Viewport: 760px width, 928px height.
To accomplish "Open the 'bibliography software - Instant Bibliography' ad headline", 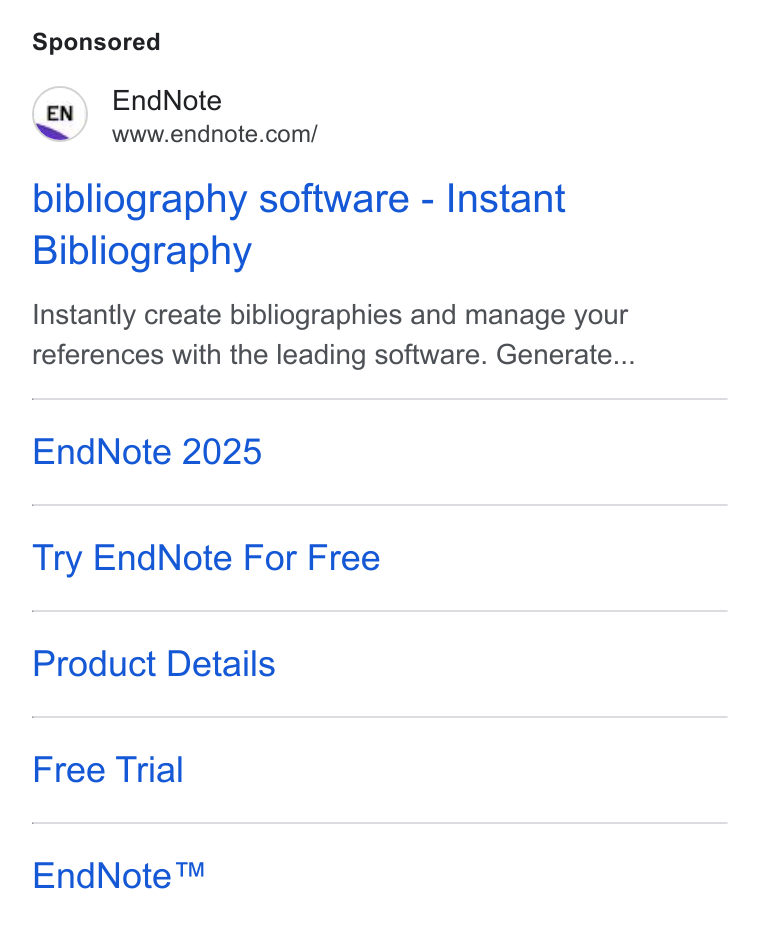I will click(299, 225).
